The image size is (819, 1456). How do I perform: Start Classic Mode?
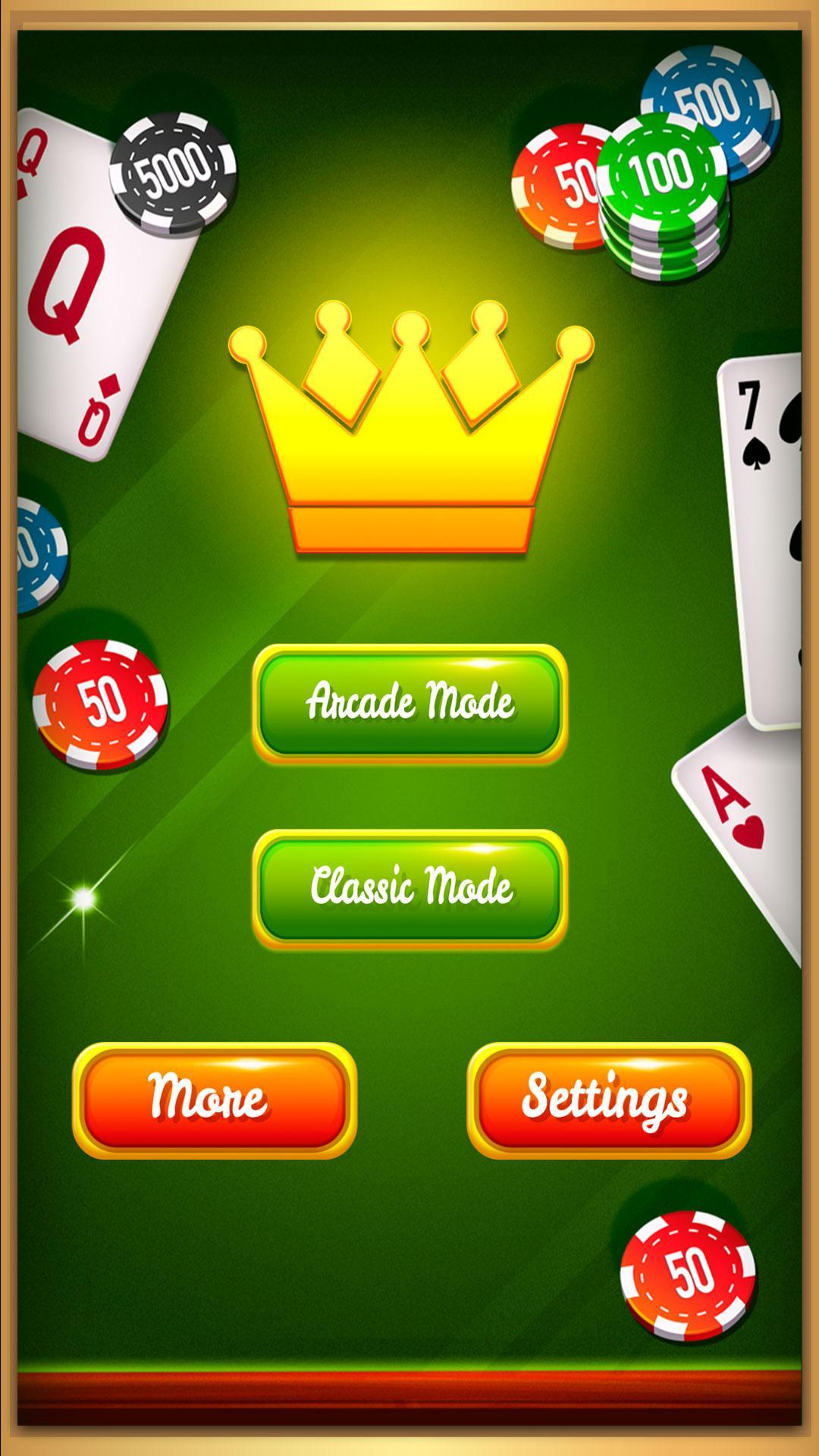coord(409,887)
